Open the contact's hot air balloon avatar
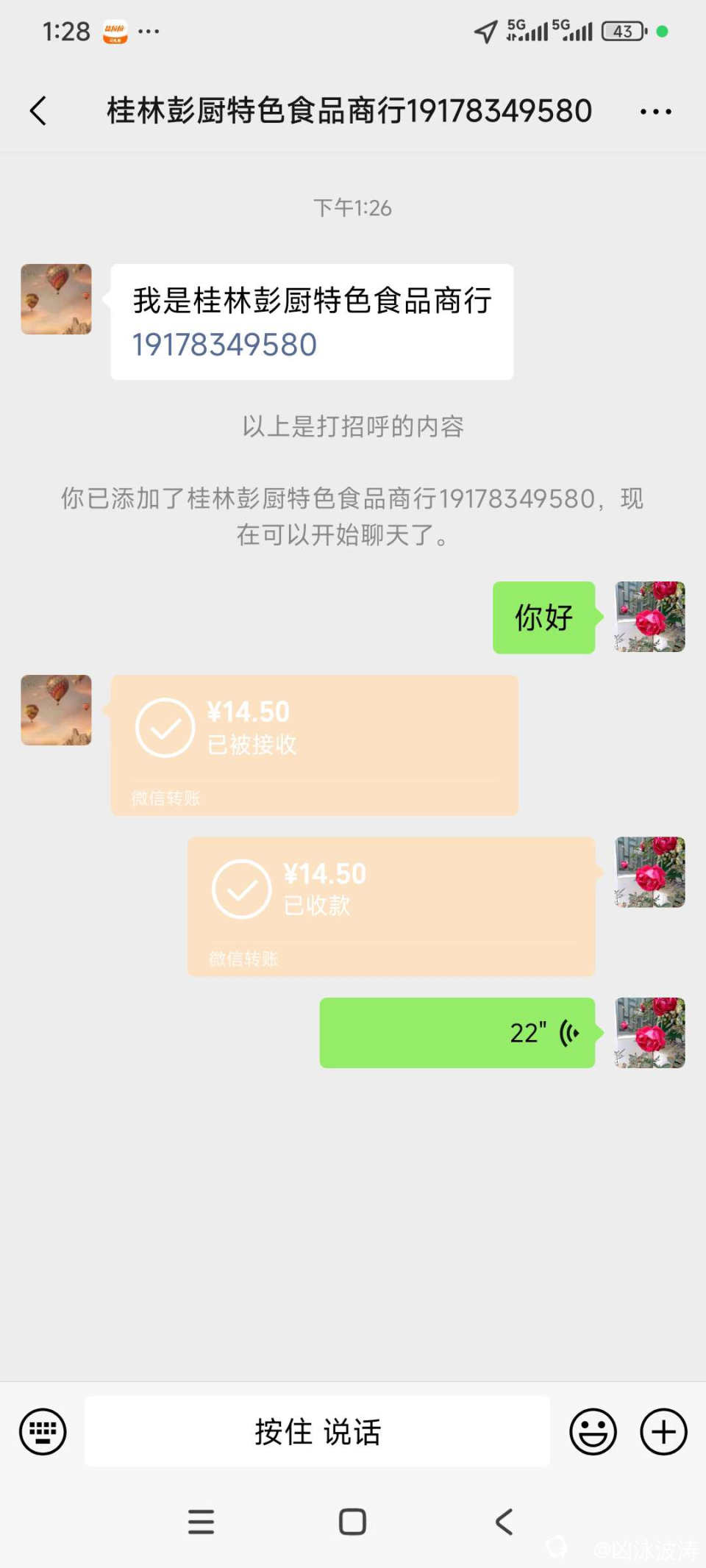This screenshot has height=1568, width=706. tap(57, 299)
